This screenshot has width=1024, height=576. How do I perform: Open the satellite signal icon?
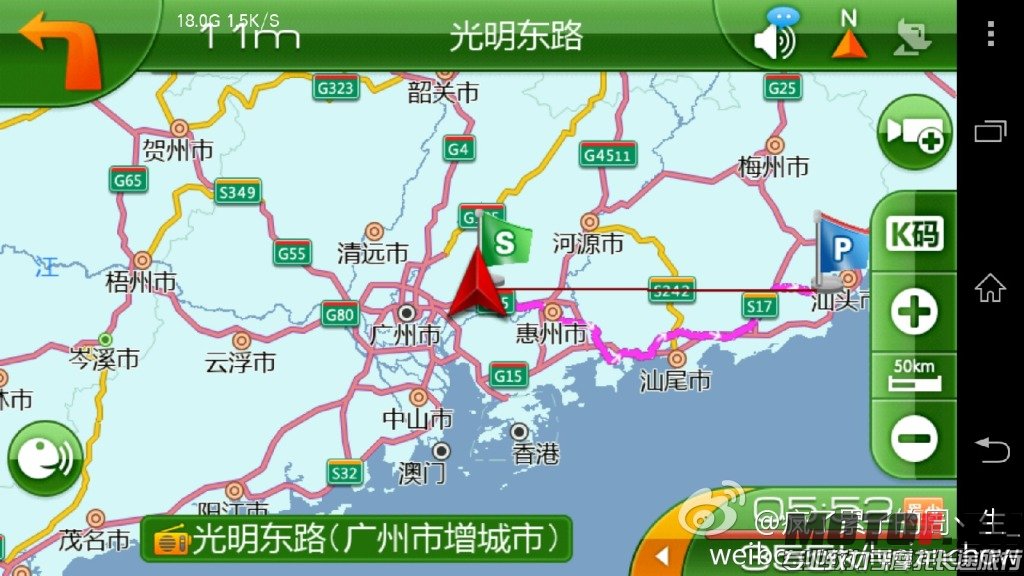(913, 38)
